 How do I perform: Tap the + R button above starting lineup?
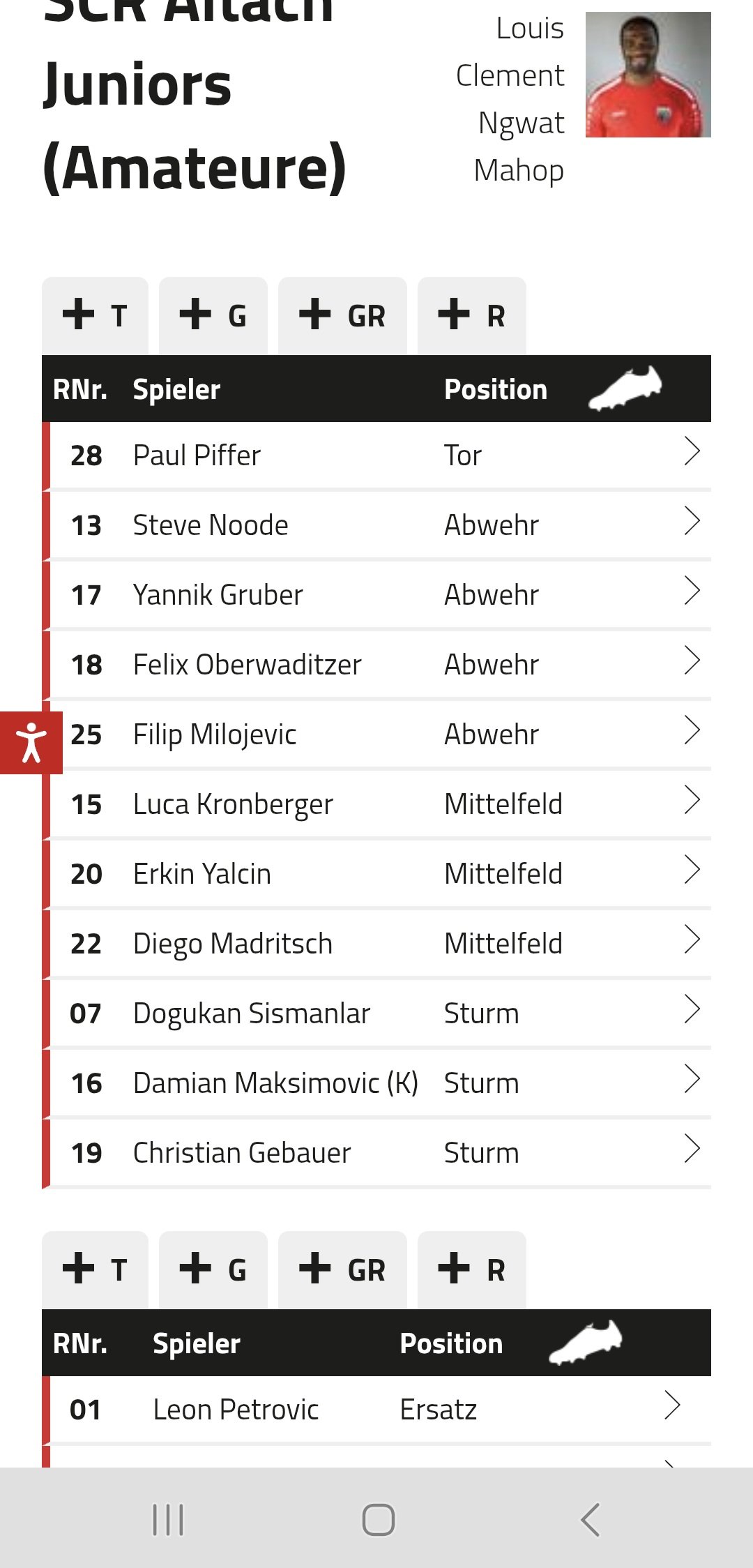(471, 315)
